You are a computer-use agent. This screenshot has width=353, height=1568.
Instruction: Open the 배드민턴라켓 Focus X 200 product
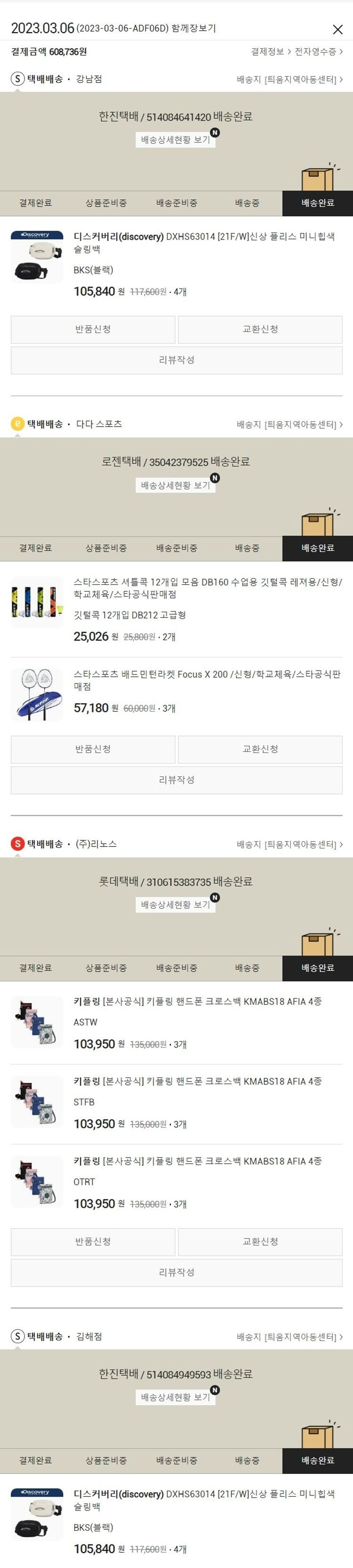[x=207, y=680]
